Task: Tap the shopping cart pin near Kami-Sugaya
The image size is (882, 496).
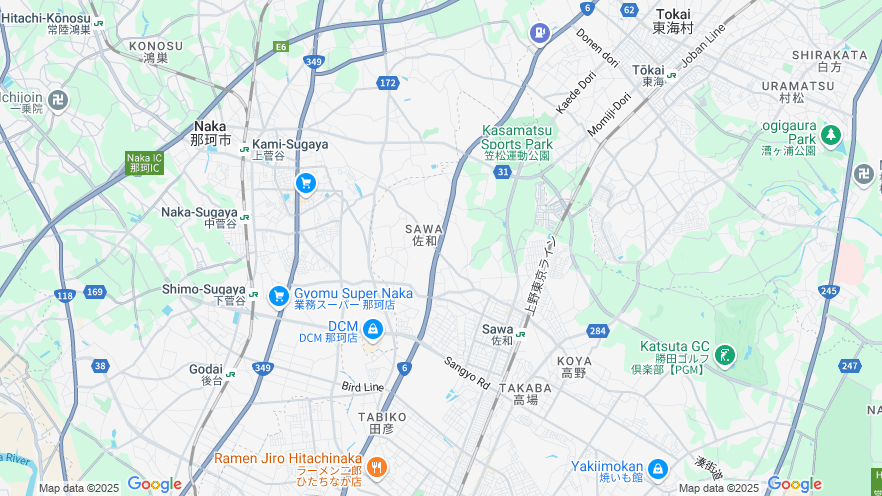Action: [x=306, y=183]
